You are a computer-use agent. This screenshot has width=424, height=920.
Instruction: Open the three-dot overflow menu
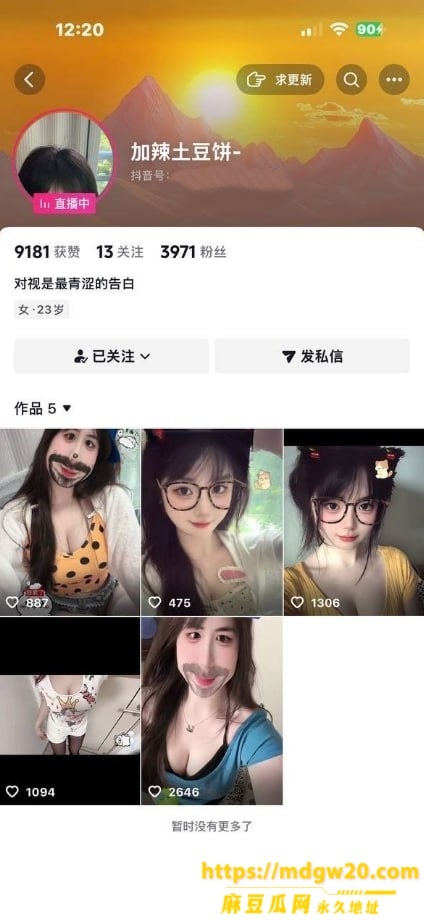[x=394, y=79]
